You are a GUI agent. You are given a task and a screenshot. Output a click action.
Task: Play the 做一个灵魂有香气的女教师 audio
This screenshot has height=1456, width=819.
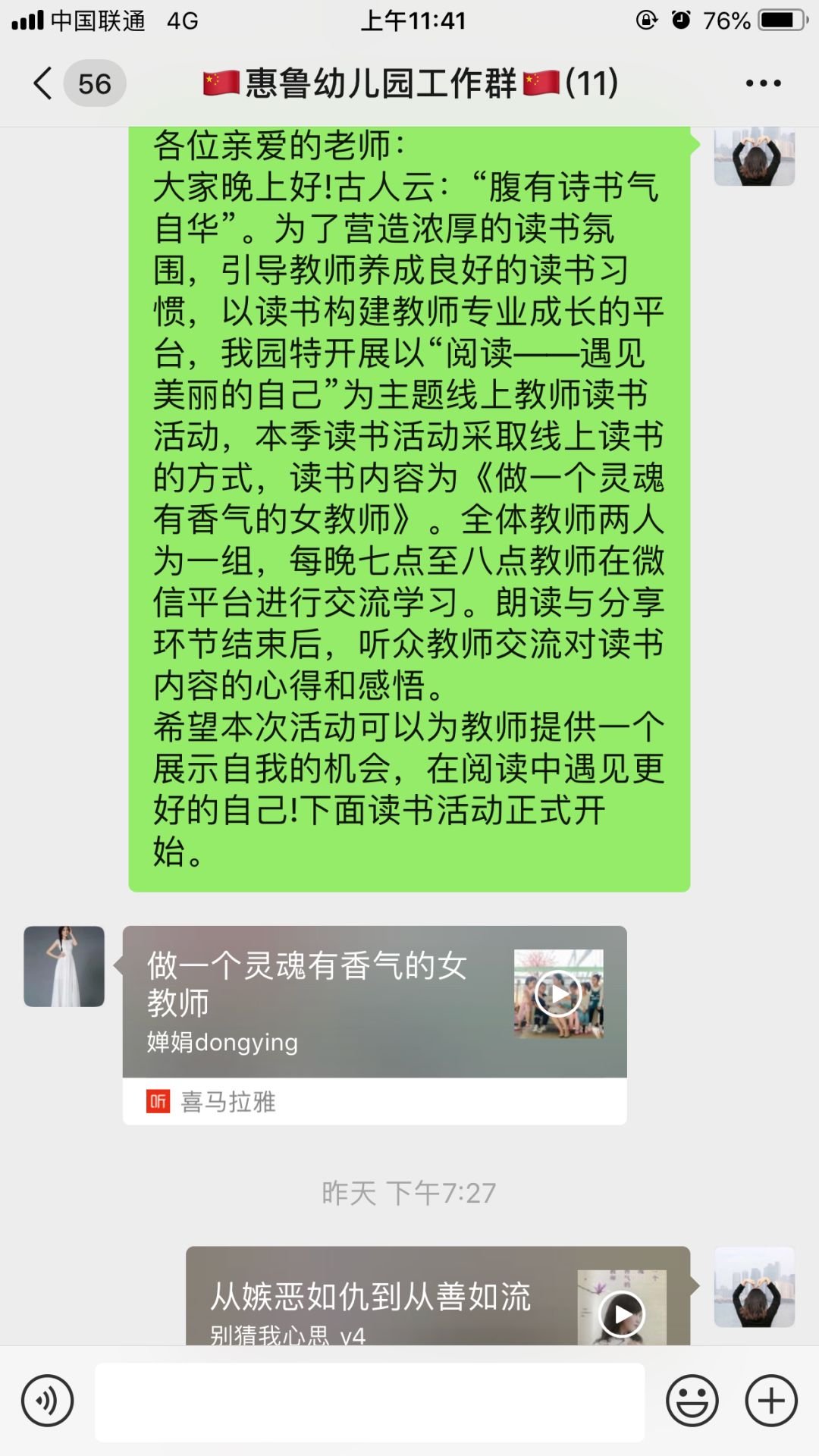click(x=558, y=993)
